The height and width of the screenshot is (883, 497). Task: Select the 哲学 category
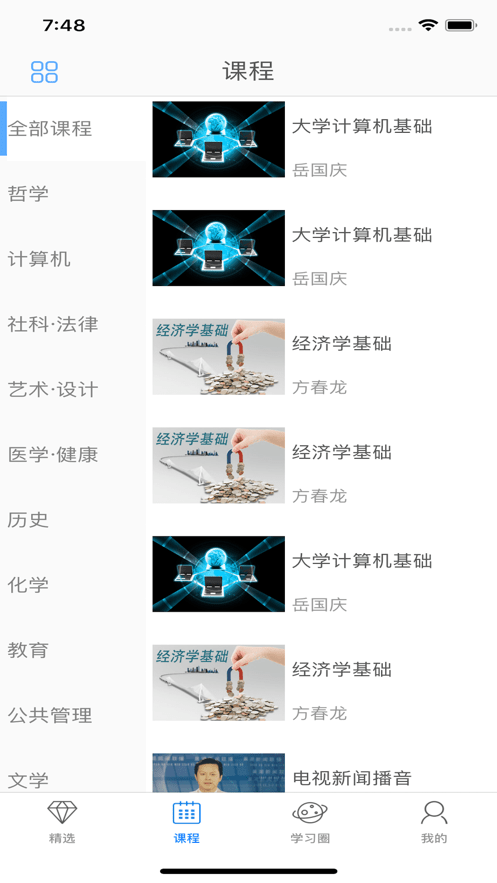pyautogui.click(x=73, y=194)
